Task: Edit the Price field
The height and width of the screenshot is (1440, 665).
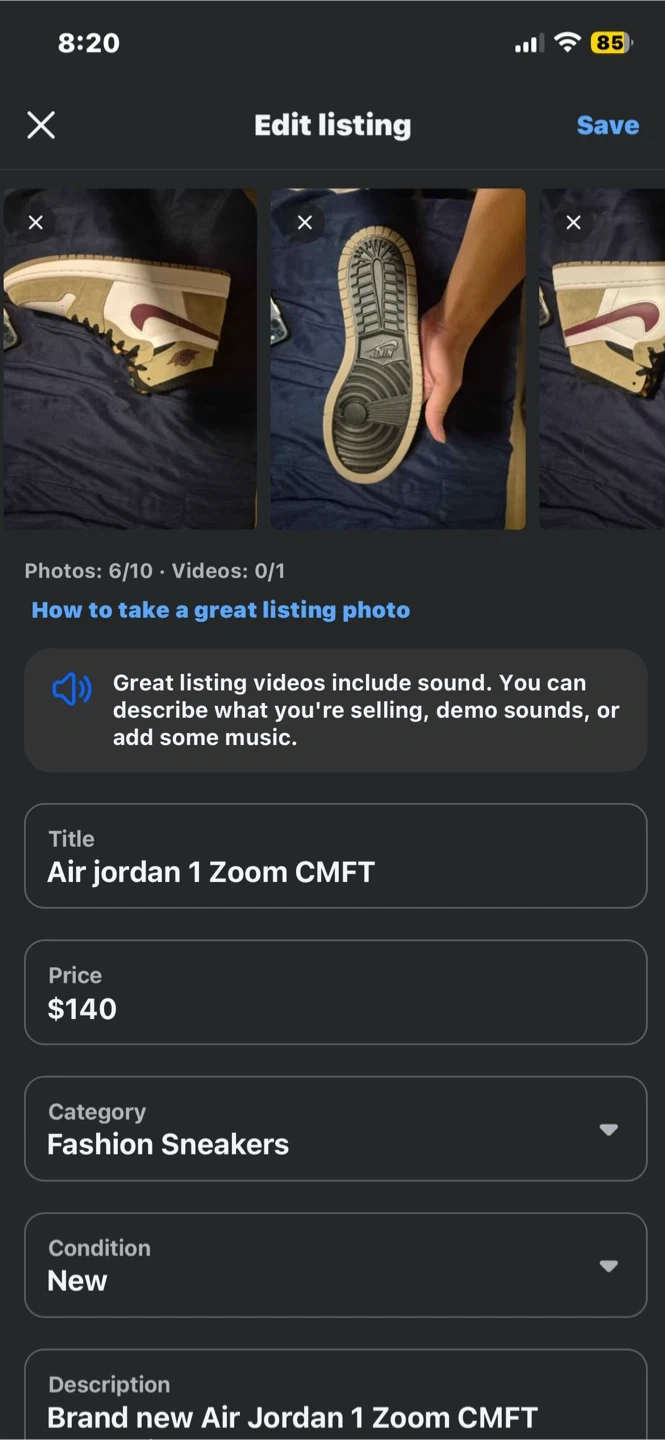Action: 335,992
